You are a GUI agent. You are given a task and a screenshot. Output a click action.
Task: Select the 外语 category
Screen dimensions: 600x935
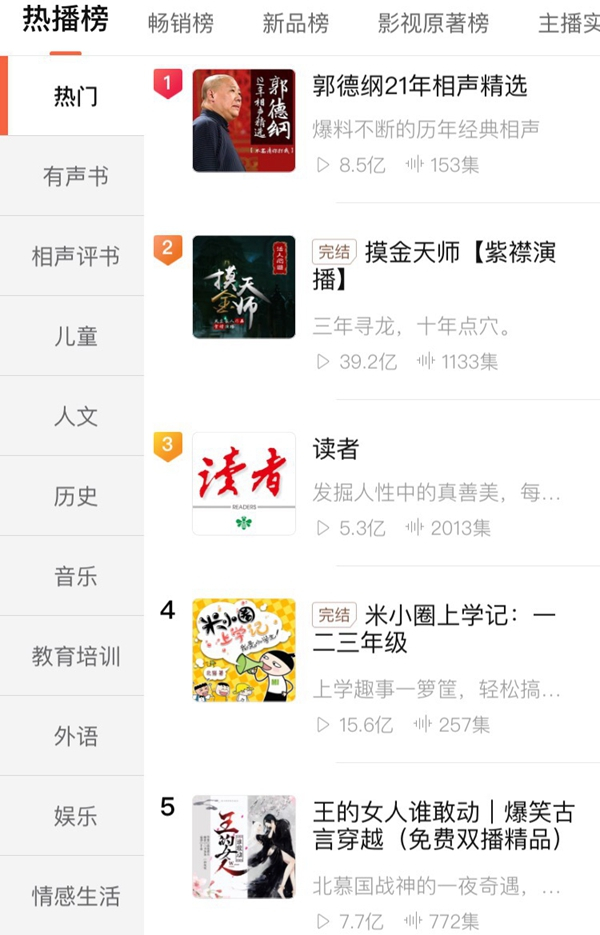[75, 736]
